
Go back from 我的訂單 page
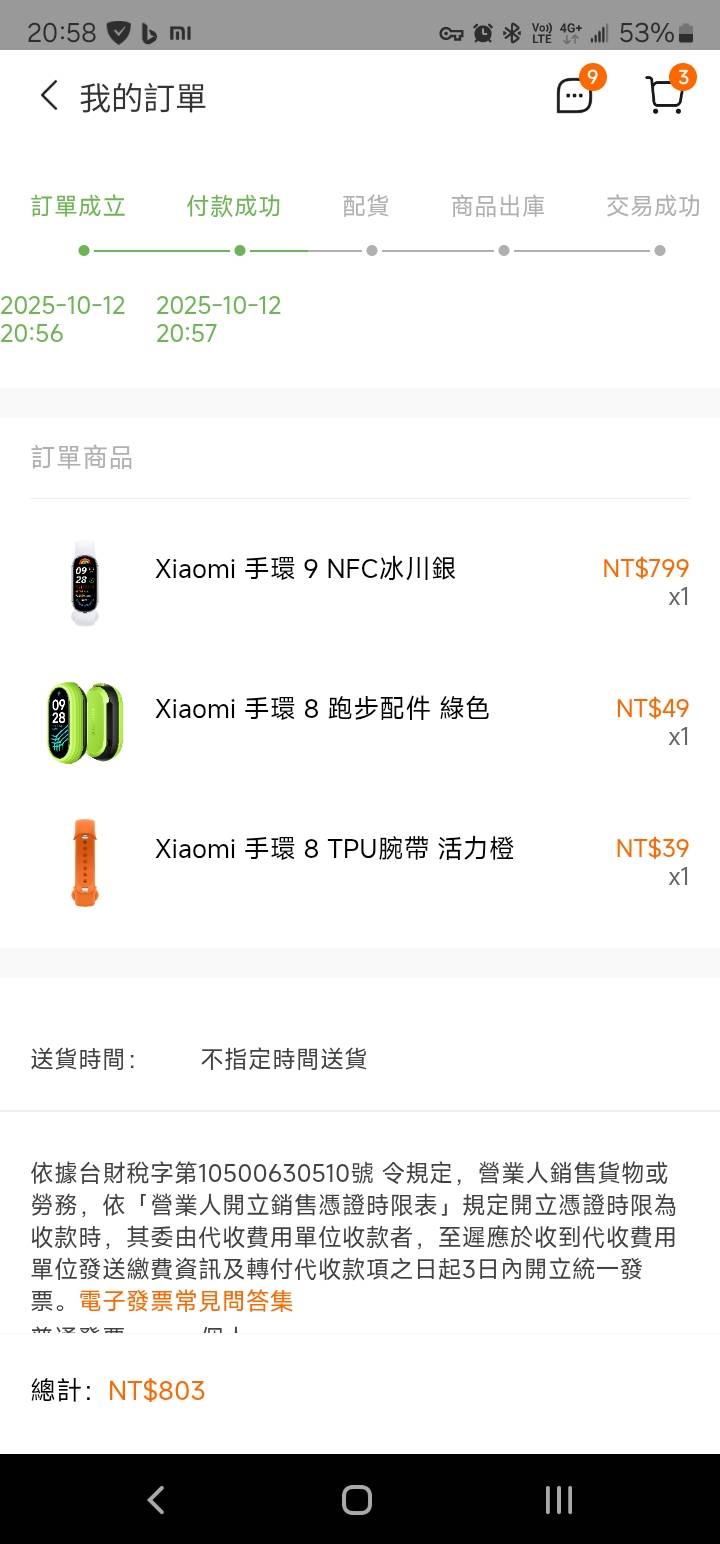[49, 97]
